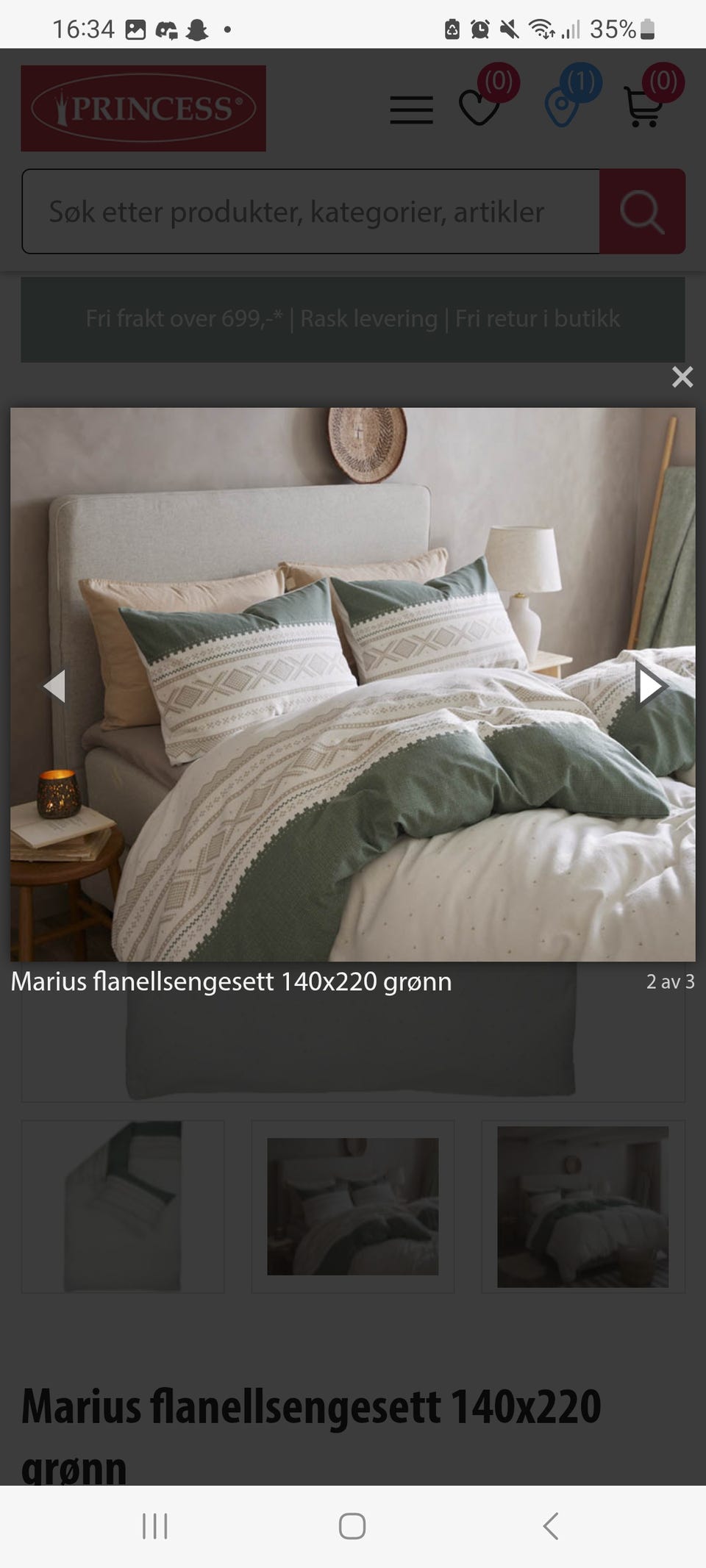706x1568 pixels.
Task: Tap the battery percentage in status bar
Action: point(614,29)
